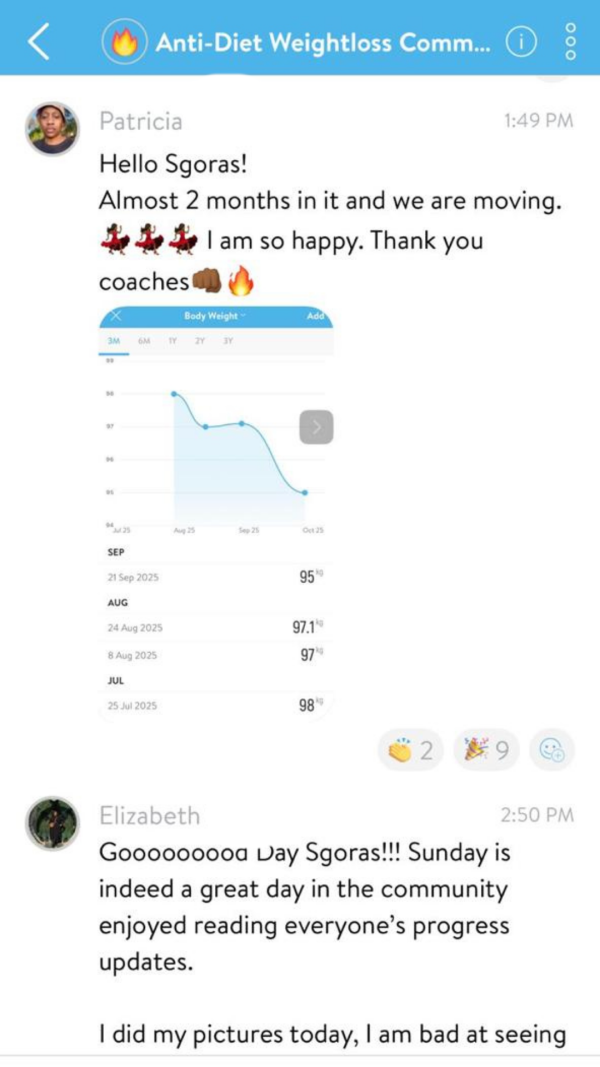600x1067 pixels.
Task: Add a new emoji reaction to Patricia's message
Action: point(552,750)
